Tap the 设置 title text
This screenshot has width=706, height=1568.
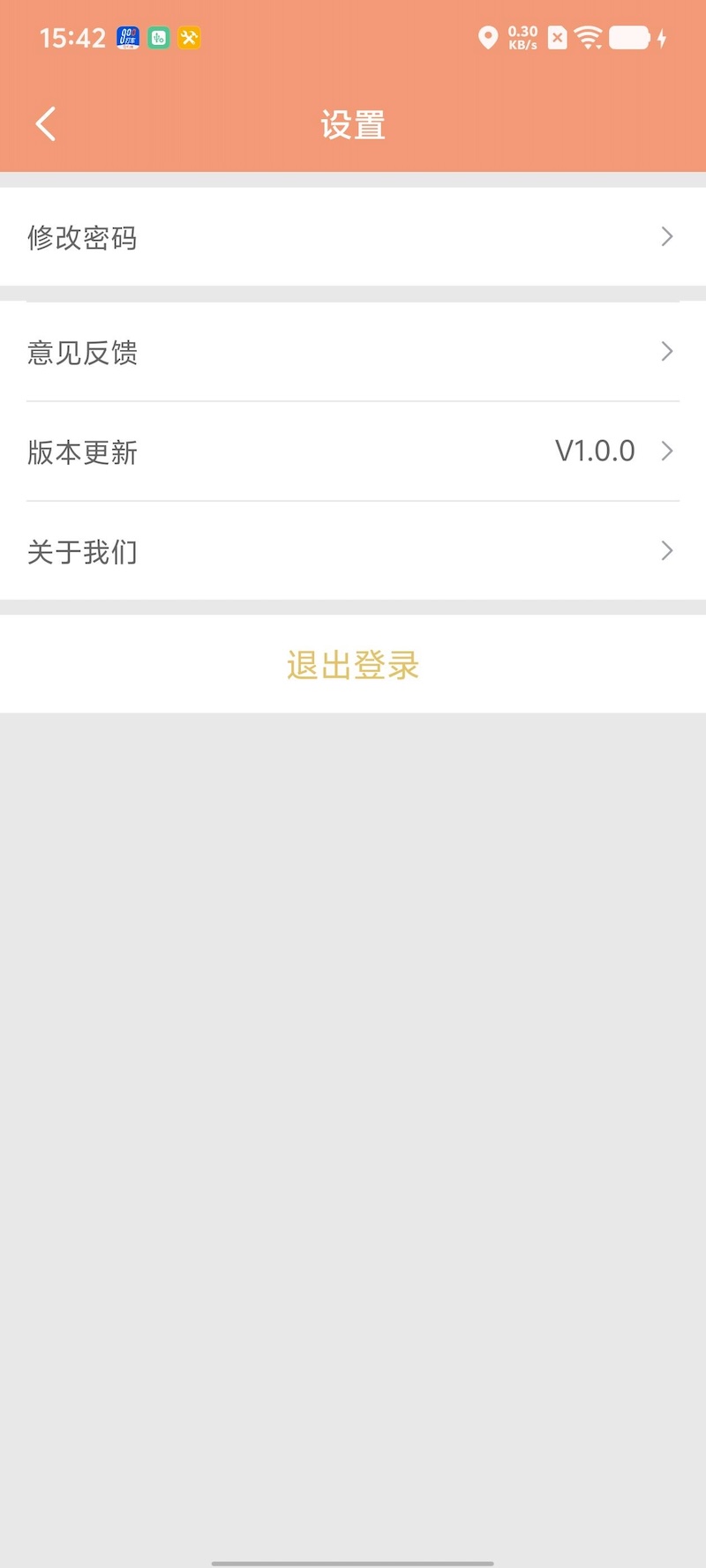coord(353,124)
